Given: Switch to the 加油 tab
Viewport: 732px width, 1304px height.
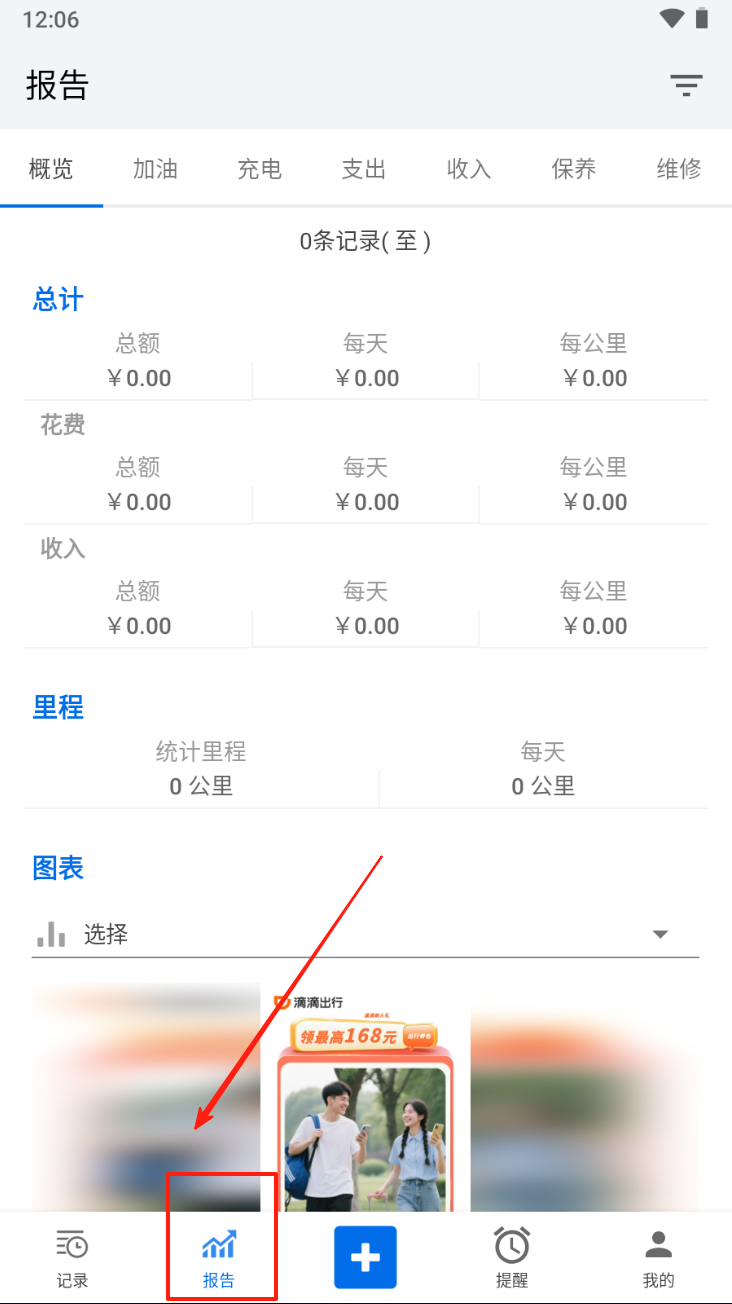Looking at the screenshot, I should tap(155, 169).
